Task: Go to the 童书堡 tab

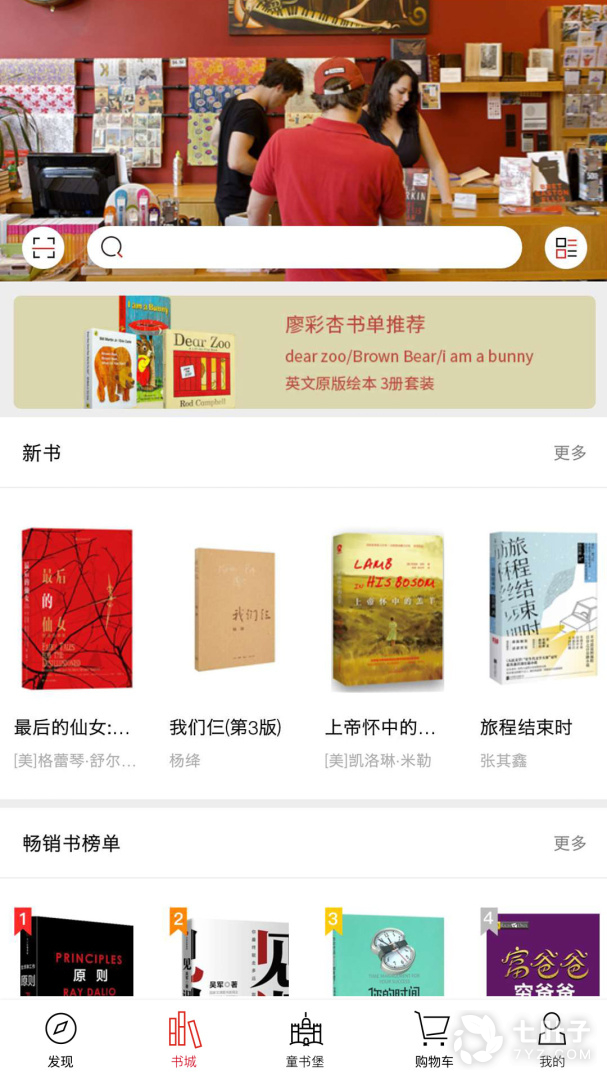Action: click(x=305, y=1040)
